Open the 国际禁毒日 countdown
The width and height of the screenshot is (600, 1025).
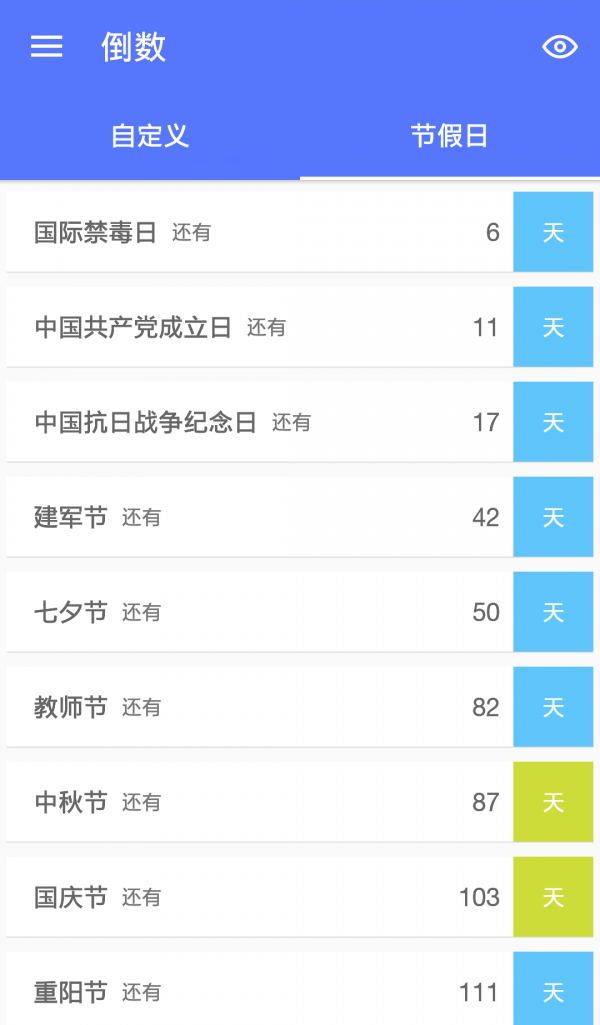[260, 232]
